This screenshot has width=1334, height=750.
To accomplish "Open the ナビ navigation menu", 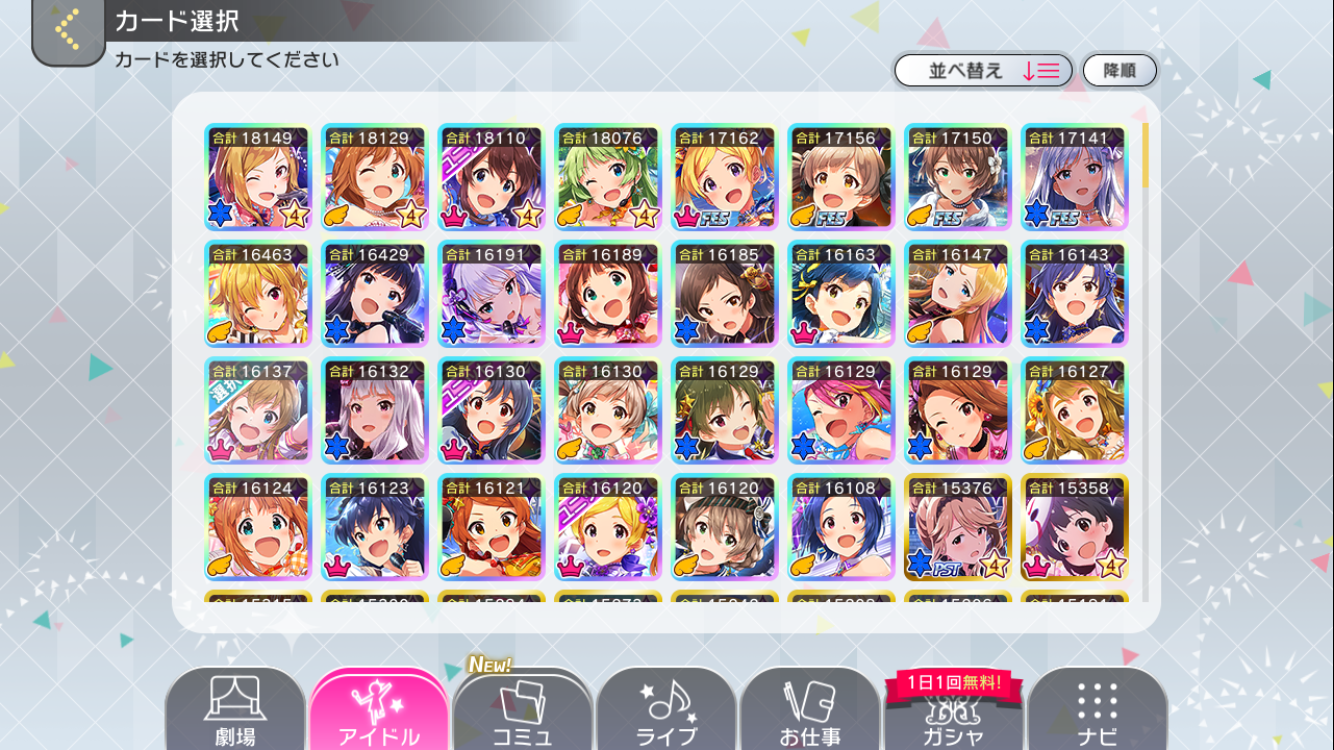I will 1098,710.
